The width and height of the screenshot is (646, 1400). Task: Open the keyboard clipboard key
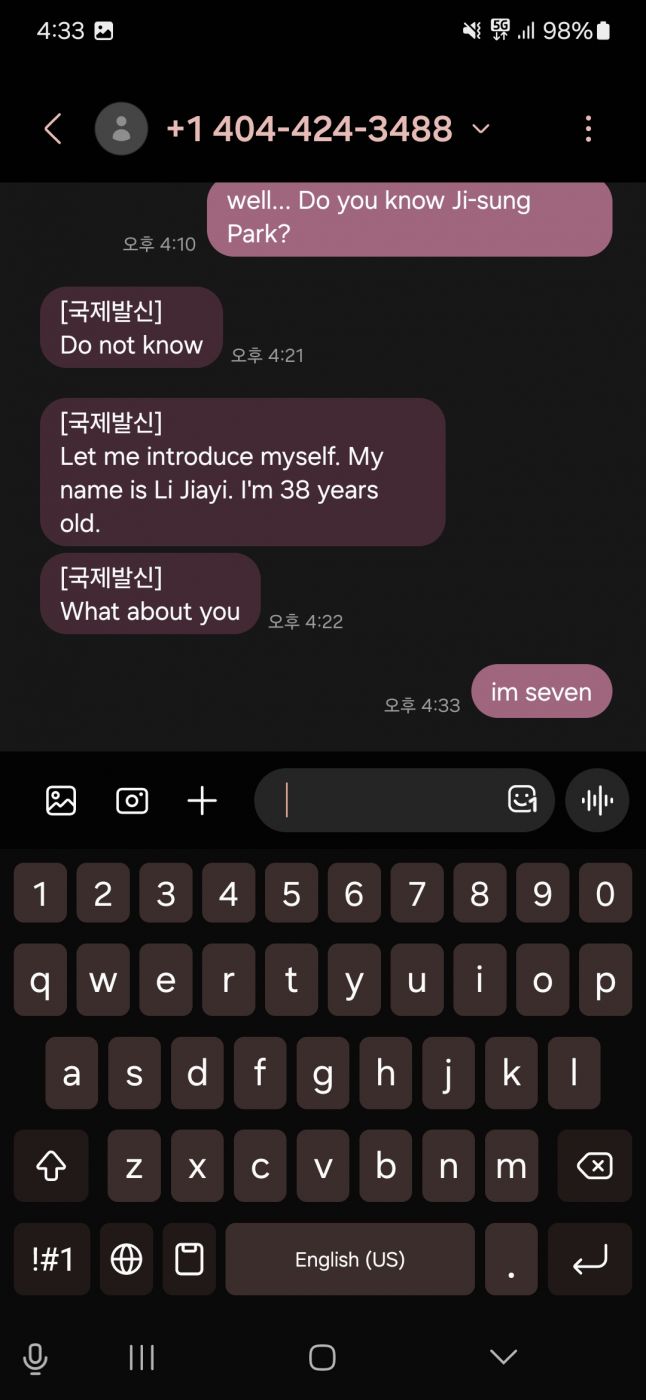click(x=189, y=1259)
